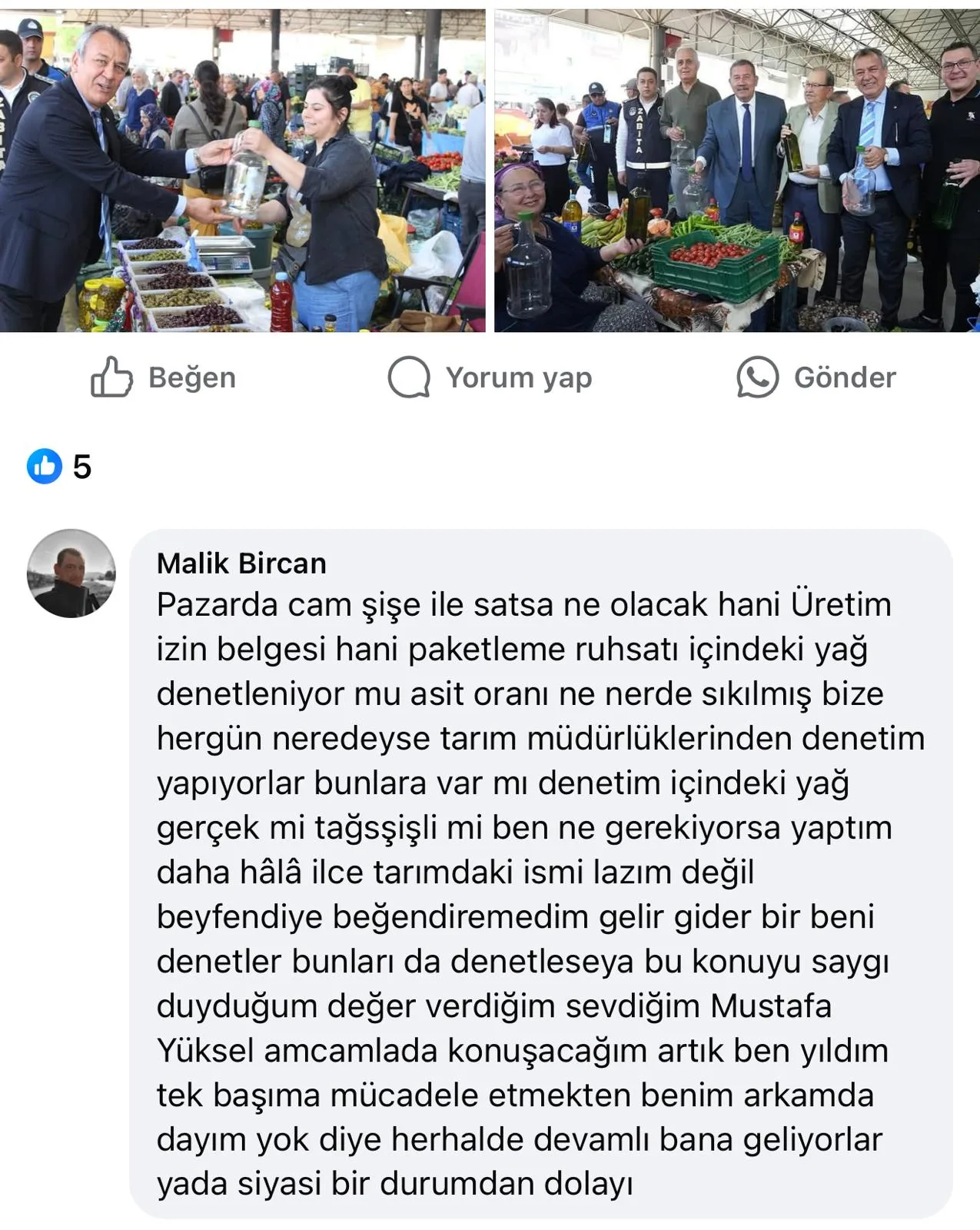Viewport: 980px width, 1230px height.
Task: Visit the Malik Bircan profile name link
Action: (241, 563)
